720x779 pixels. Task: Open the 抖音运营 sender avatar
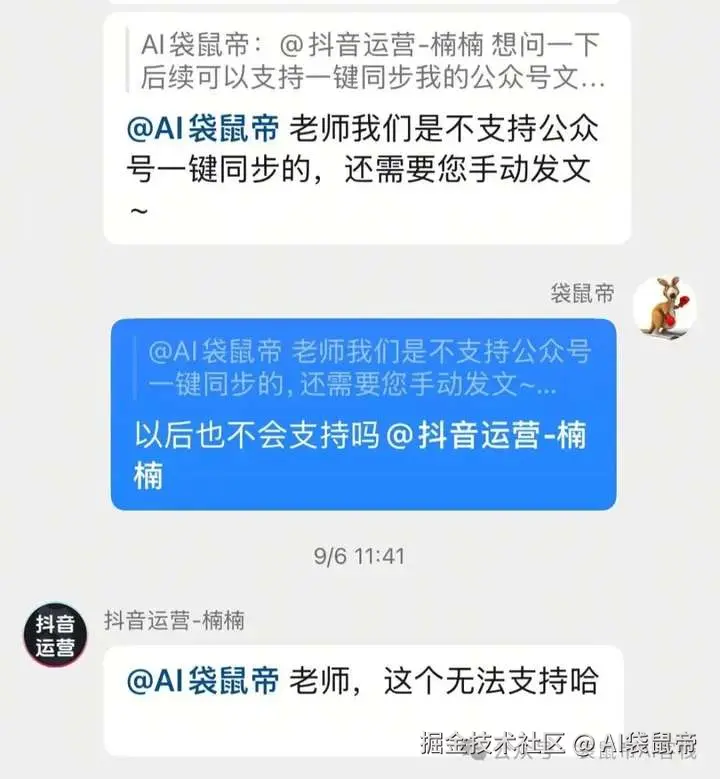coord(55,634)
